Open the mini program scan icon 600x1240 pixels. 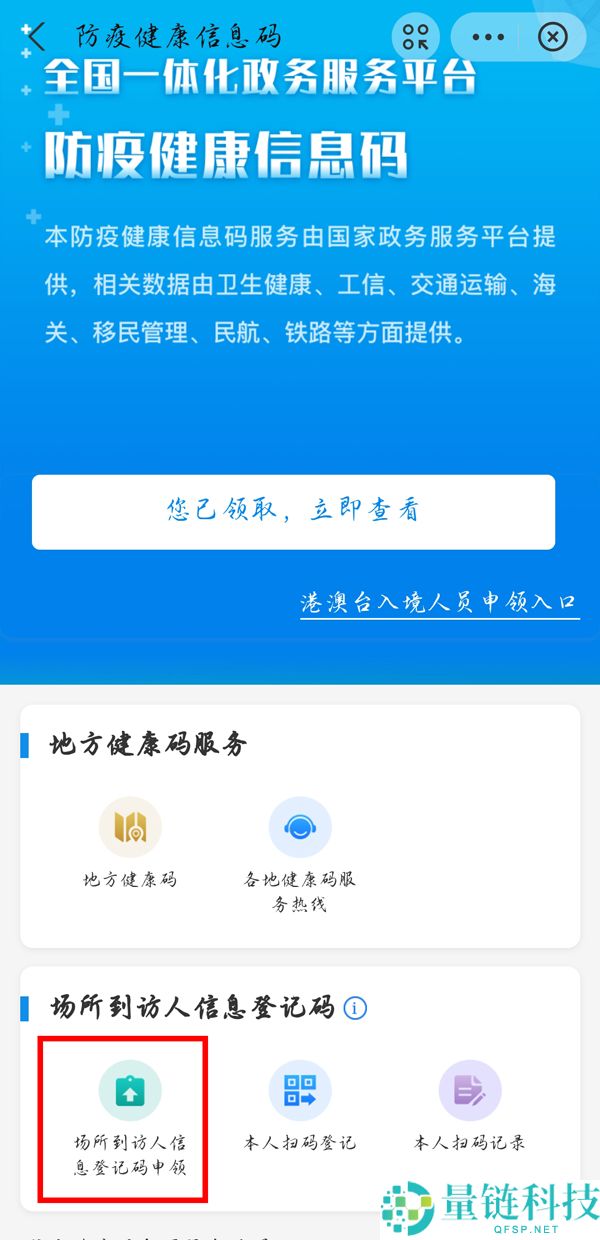point(415,38)
